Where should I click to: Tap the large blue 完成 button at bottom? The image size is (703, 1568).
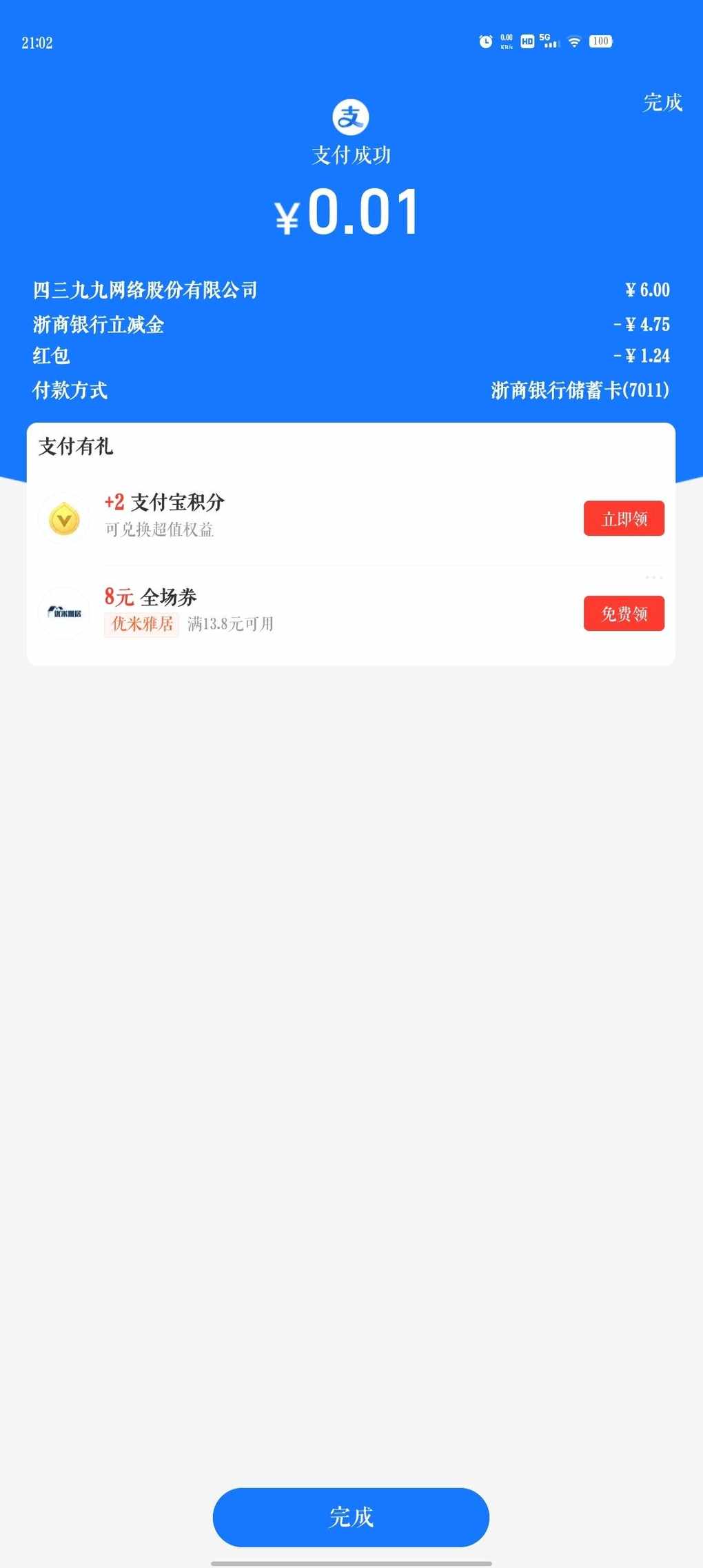(351, 1517)
